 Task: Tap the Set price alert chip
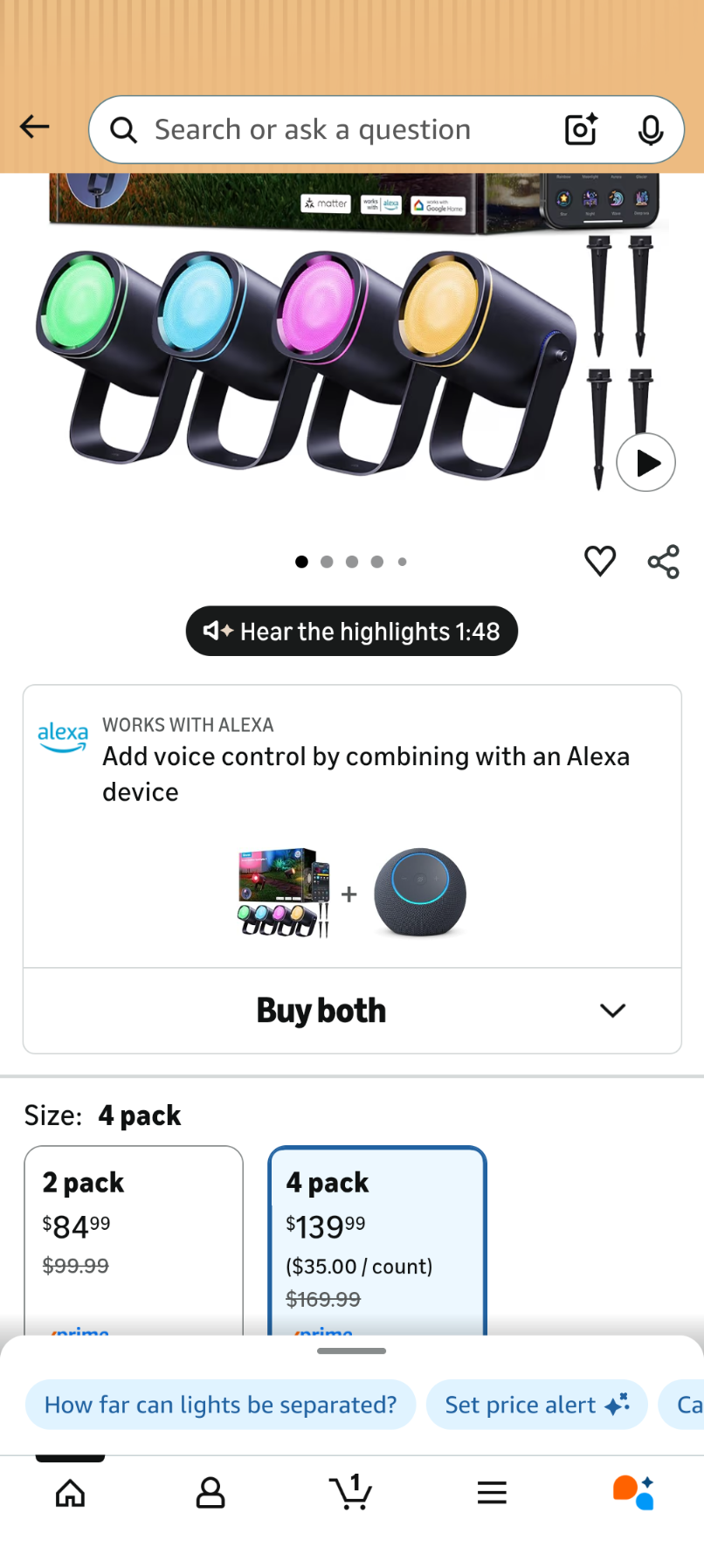[x=536, y=1405]
